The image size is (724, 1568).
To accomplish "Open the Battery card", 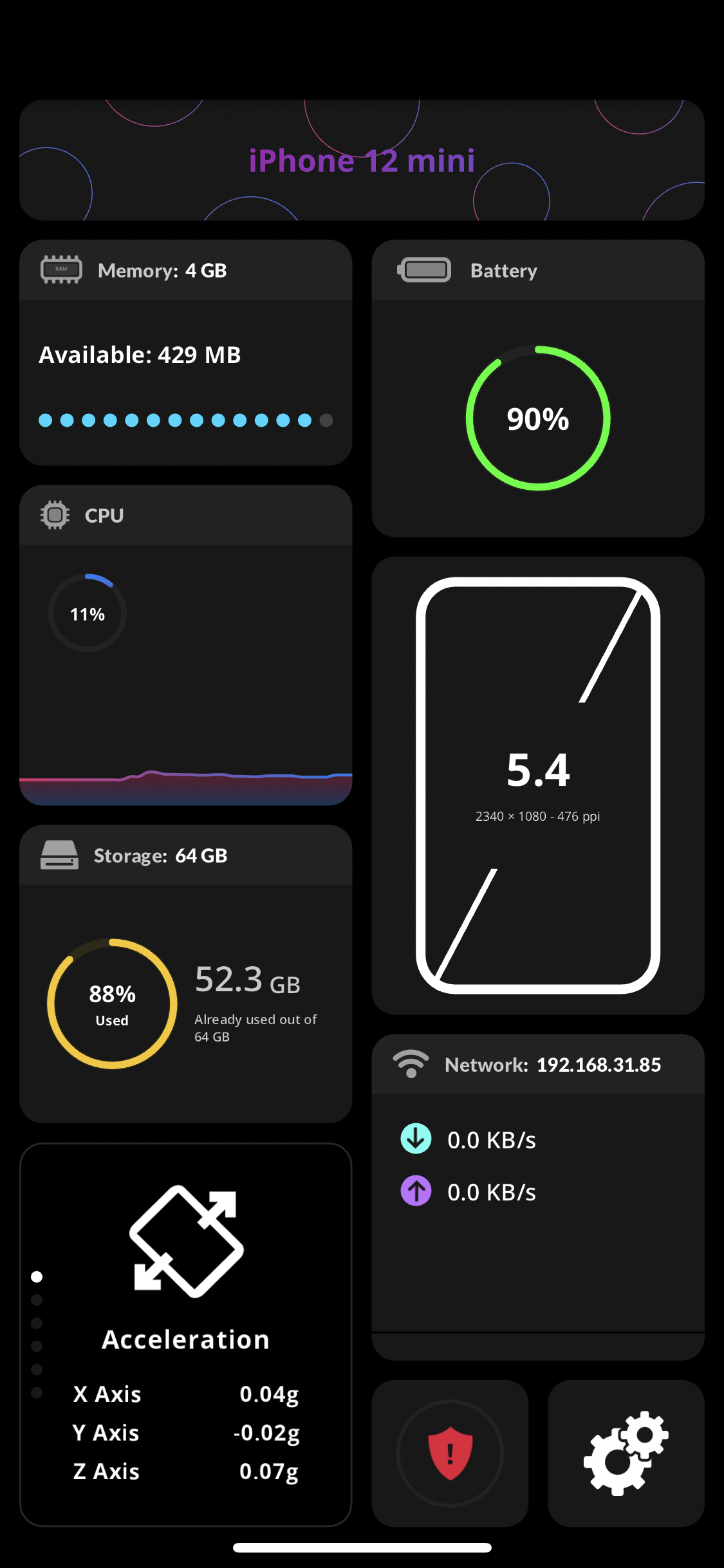I will 537,388.
